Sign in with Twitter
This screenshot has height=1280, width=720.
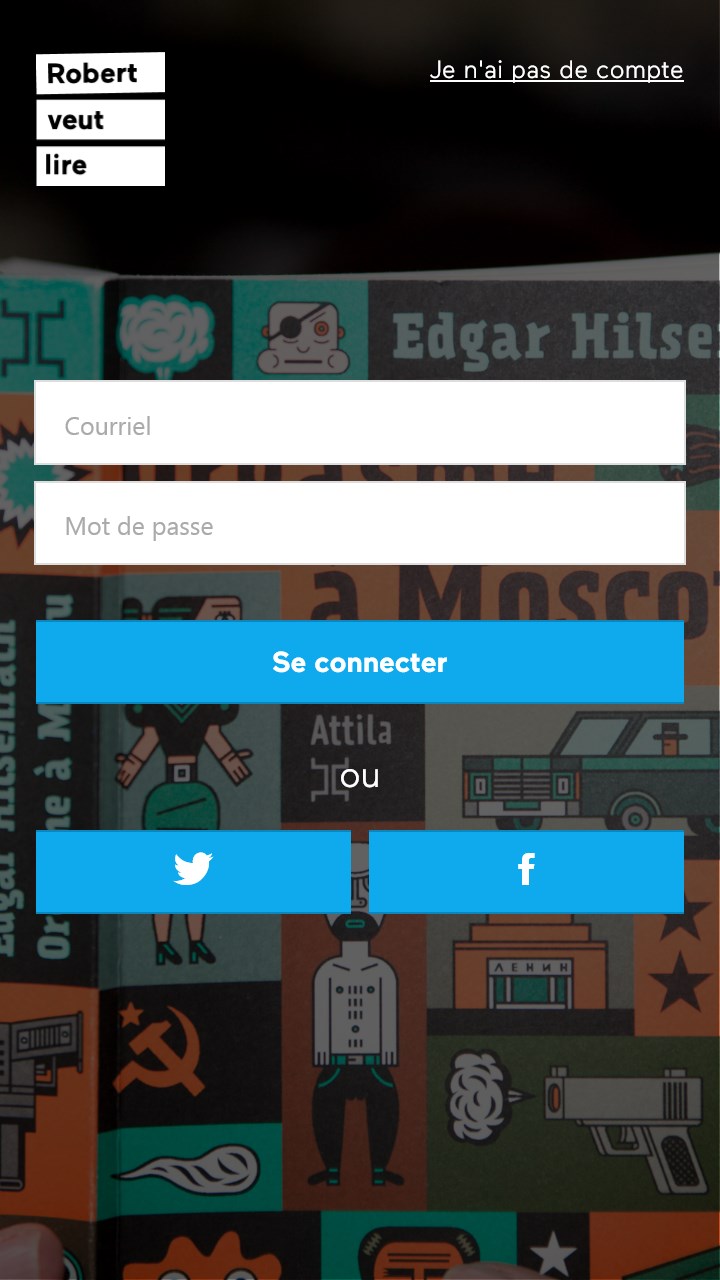pyautogui.click(x=193, y=871)
